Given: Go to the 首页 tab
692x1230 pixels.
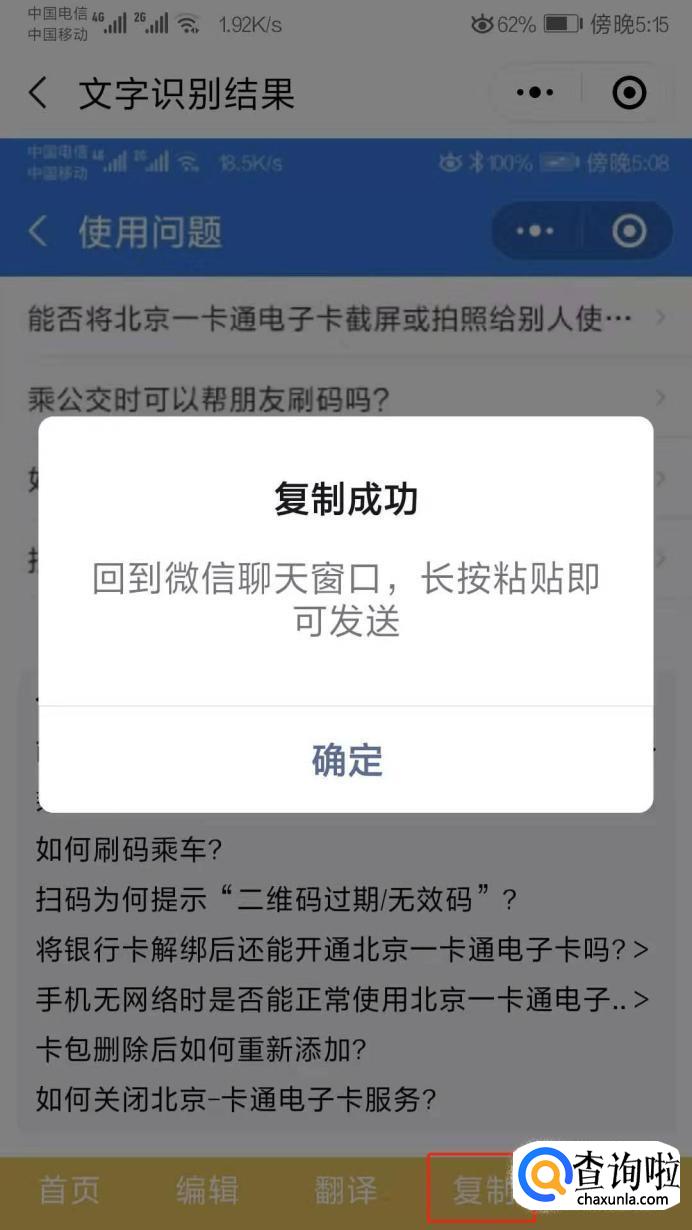Looking at the screenshot, I should pos(70,1190).
